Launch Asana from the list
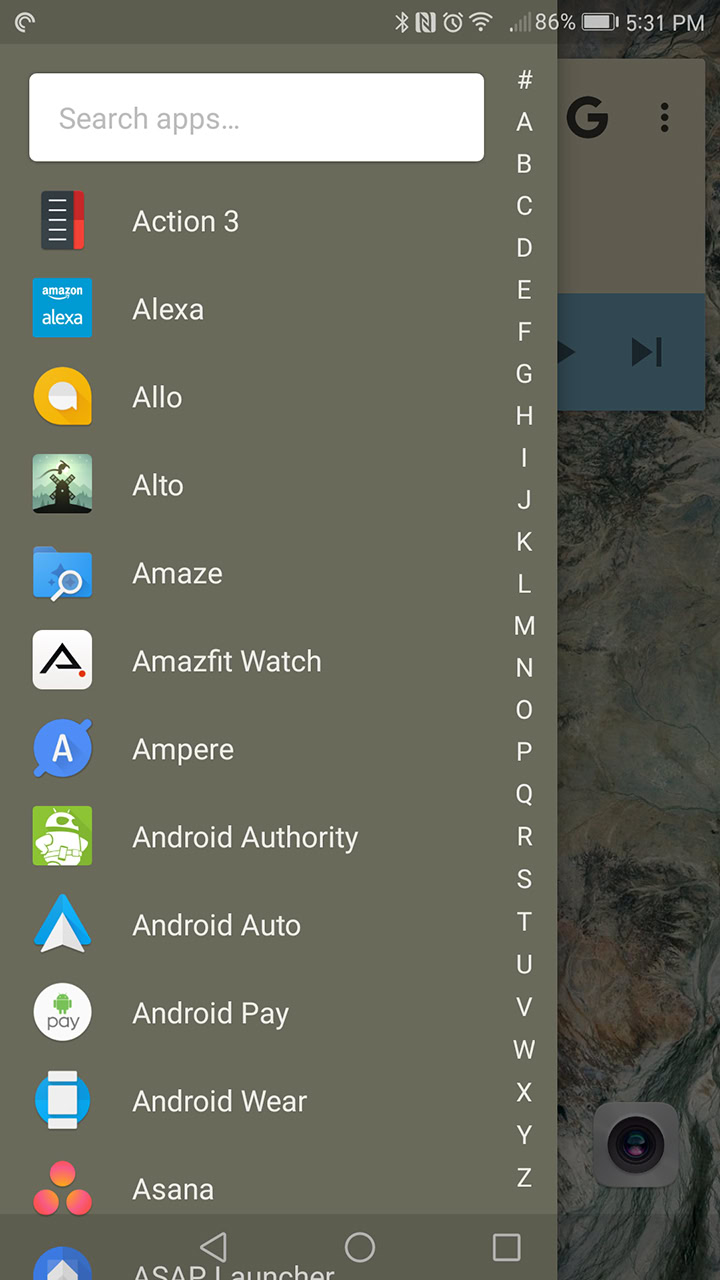This screenshot has height=1280, width=720. 173,1189
